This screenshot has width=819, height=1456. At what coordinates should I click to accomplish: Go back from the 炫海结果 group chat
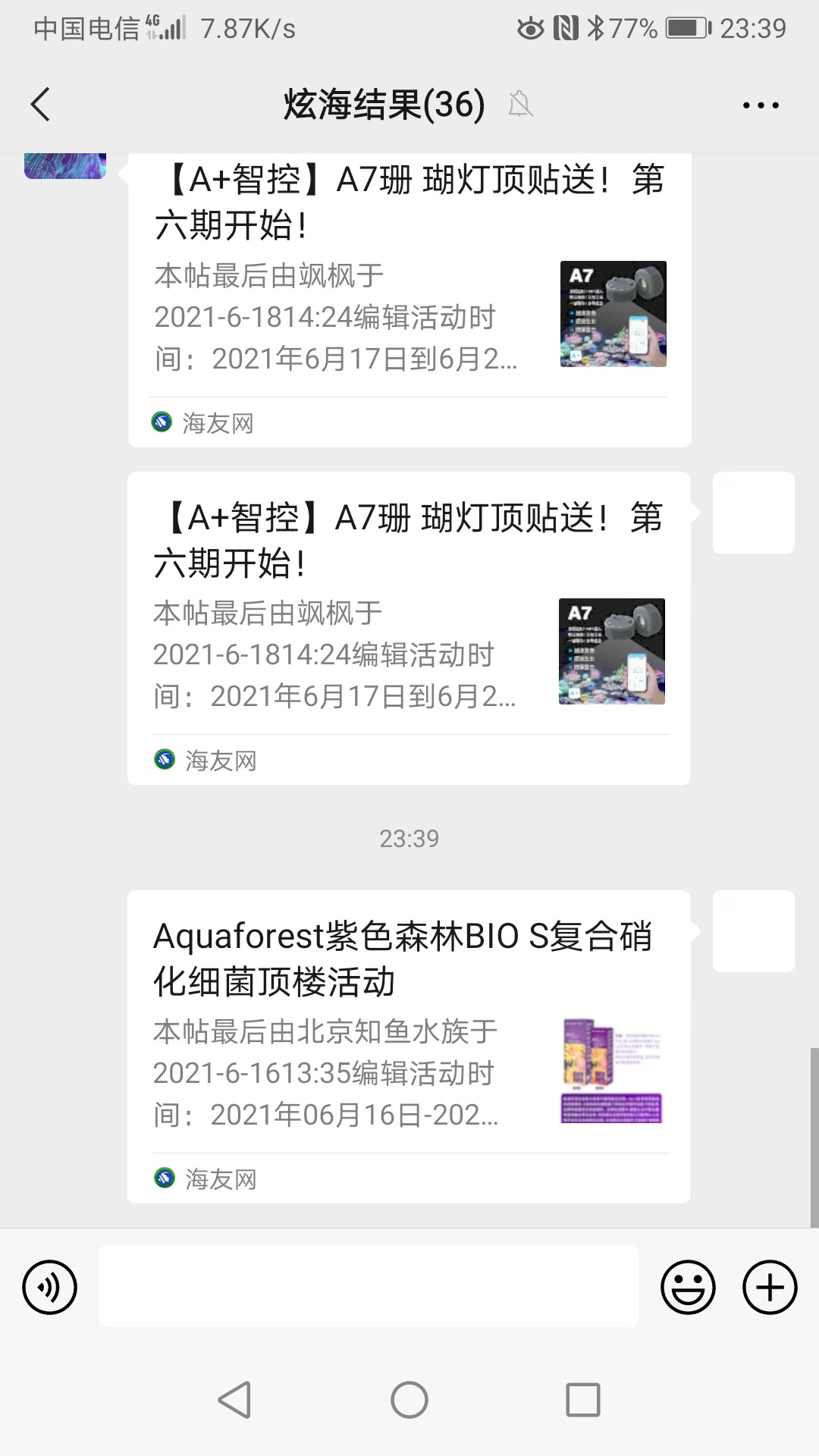coord(41,105)
